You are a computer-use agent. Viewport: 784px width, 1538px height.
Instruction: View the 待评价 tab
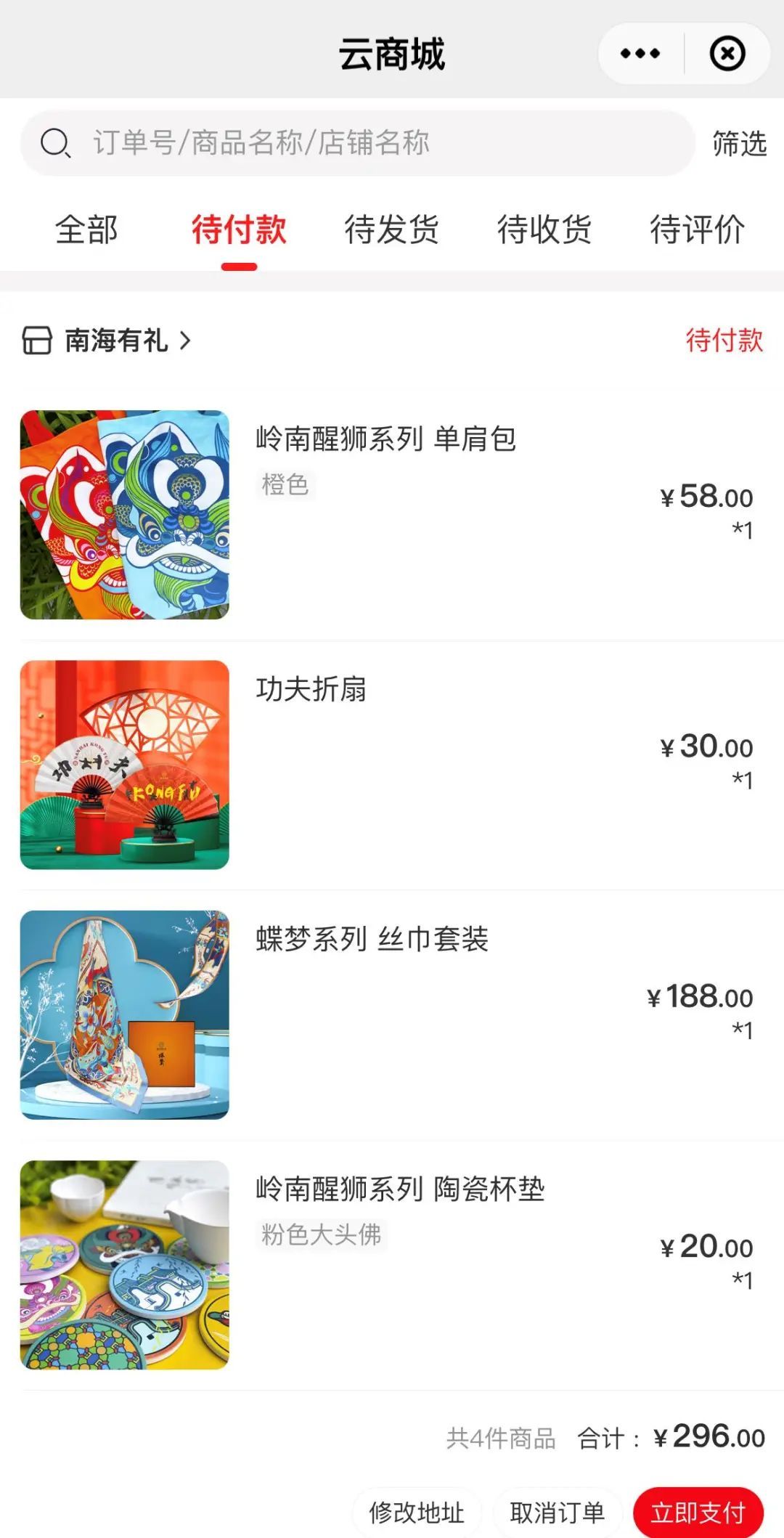(x=697, y=230)
